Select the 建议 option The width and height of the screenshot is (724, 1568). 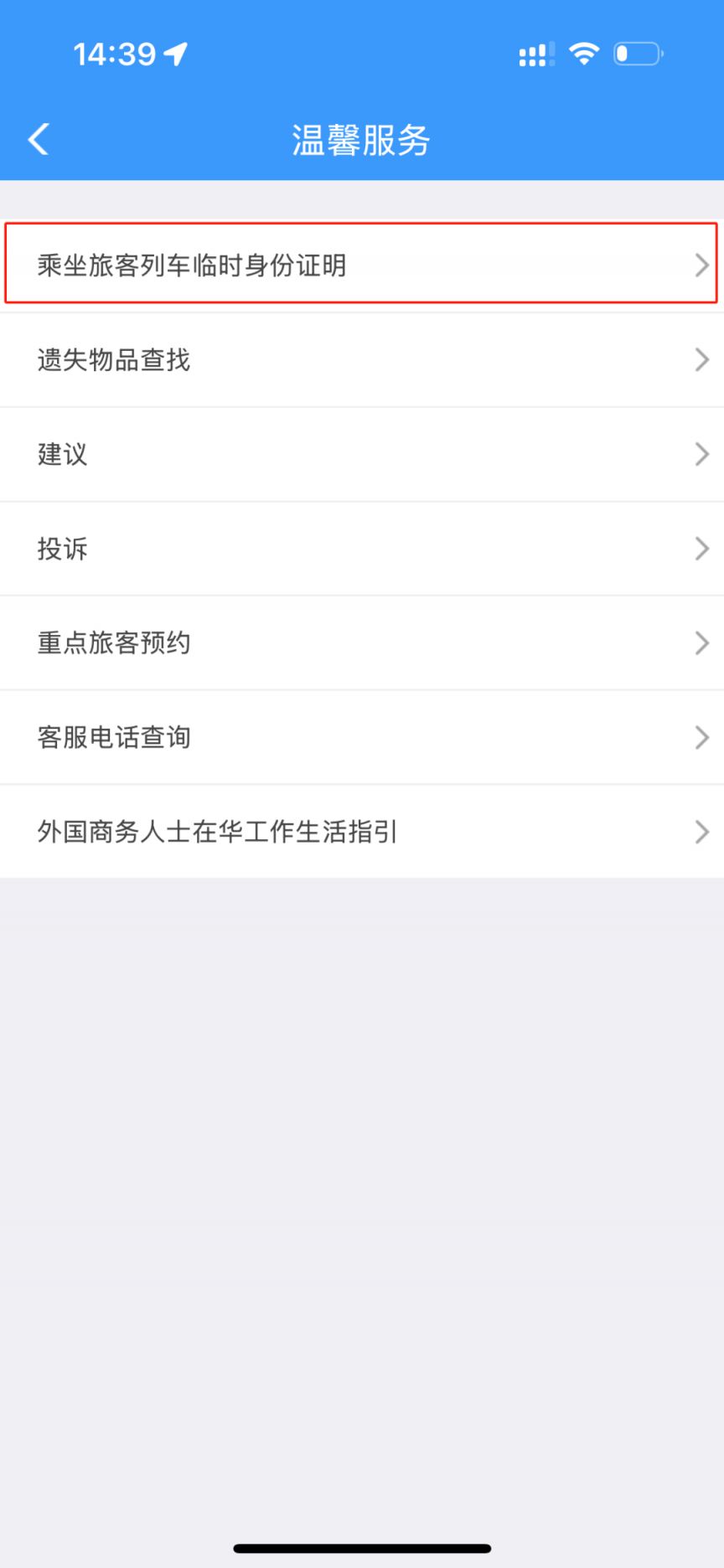362,454
